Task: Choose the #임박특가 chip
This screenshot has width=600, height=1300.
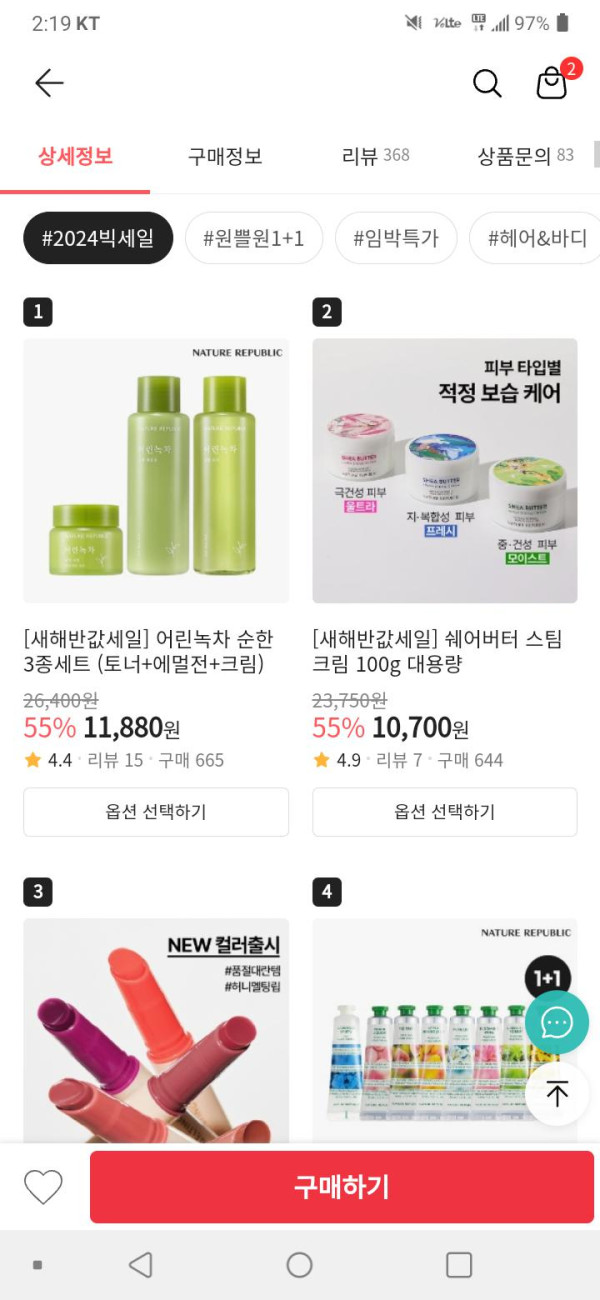Action: (x=396, y=238)
